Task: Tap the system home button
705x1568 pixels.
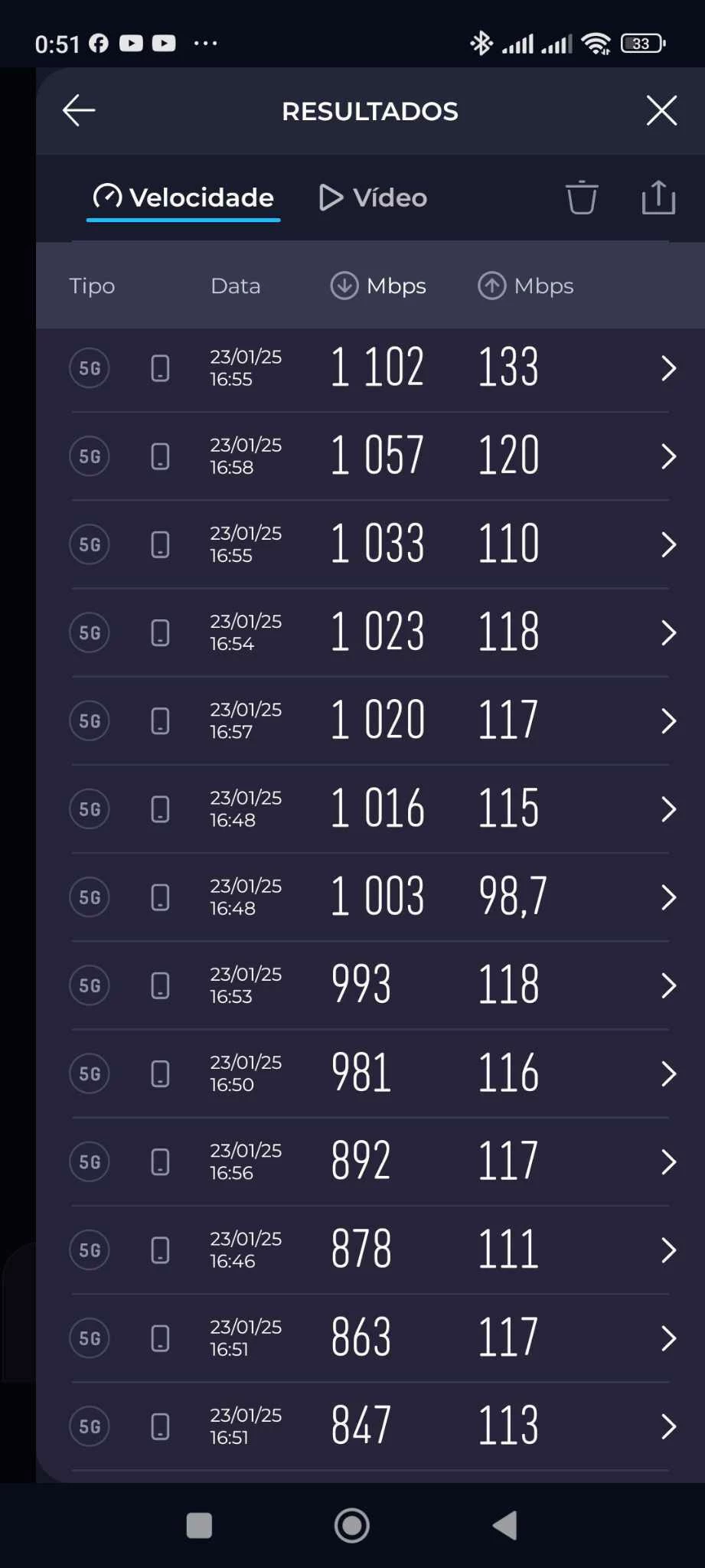Action: tap(352, 1526)
